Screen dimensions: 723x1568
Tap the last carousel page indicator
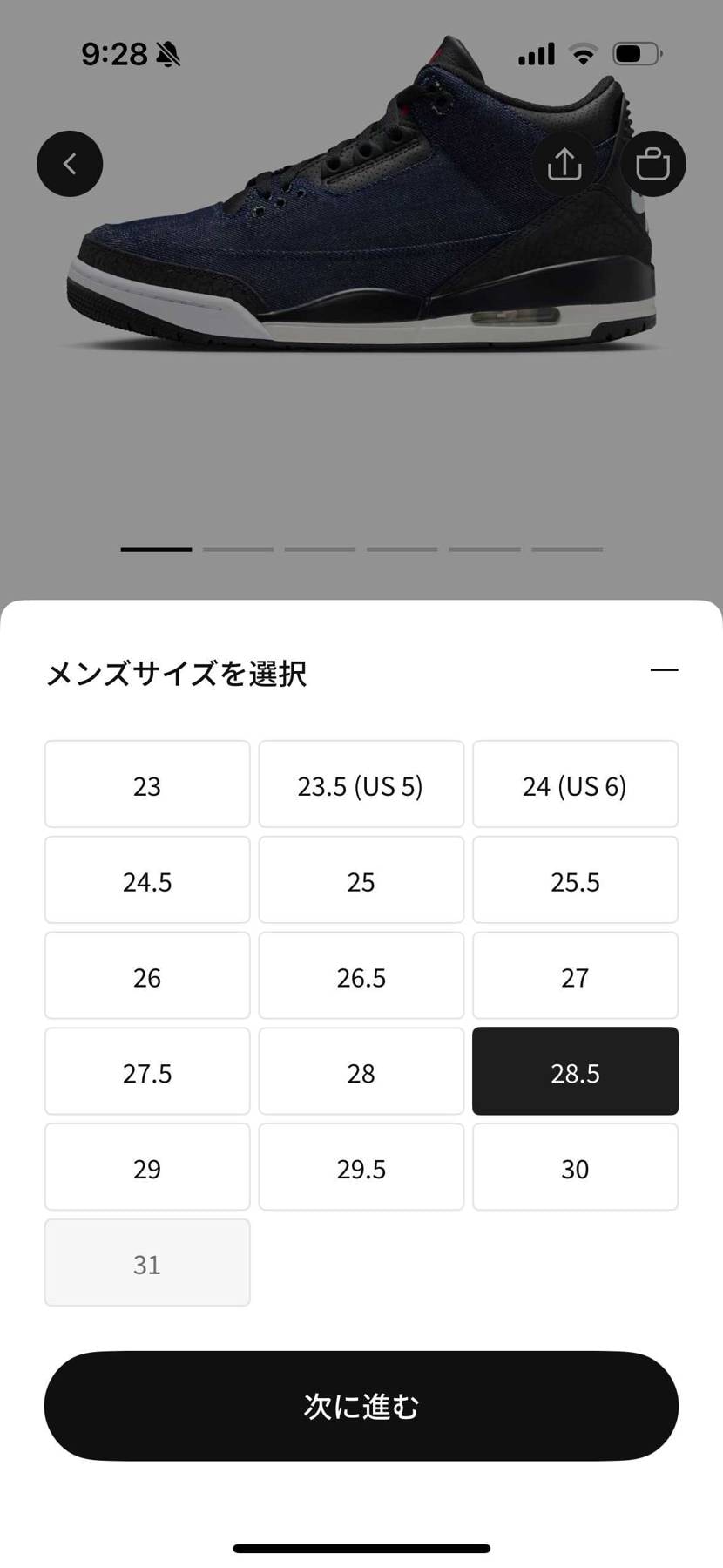(567, 549)
